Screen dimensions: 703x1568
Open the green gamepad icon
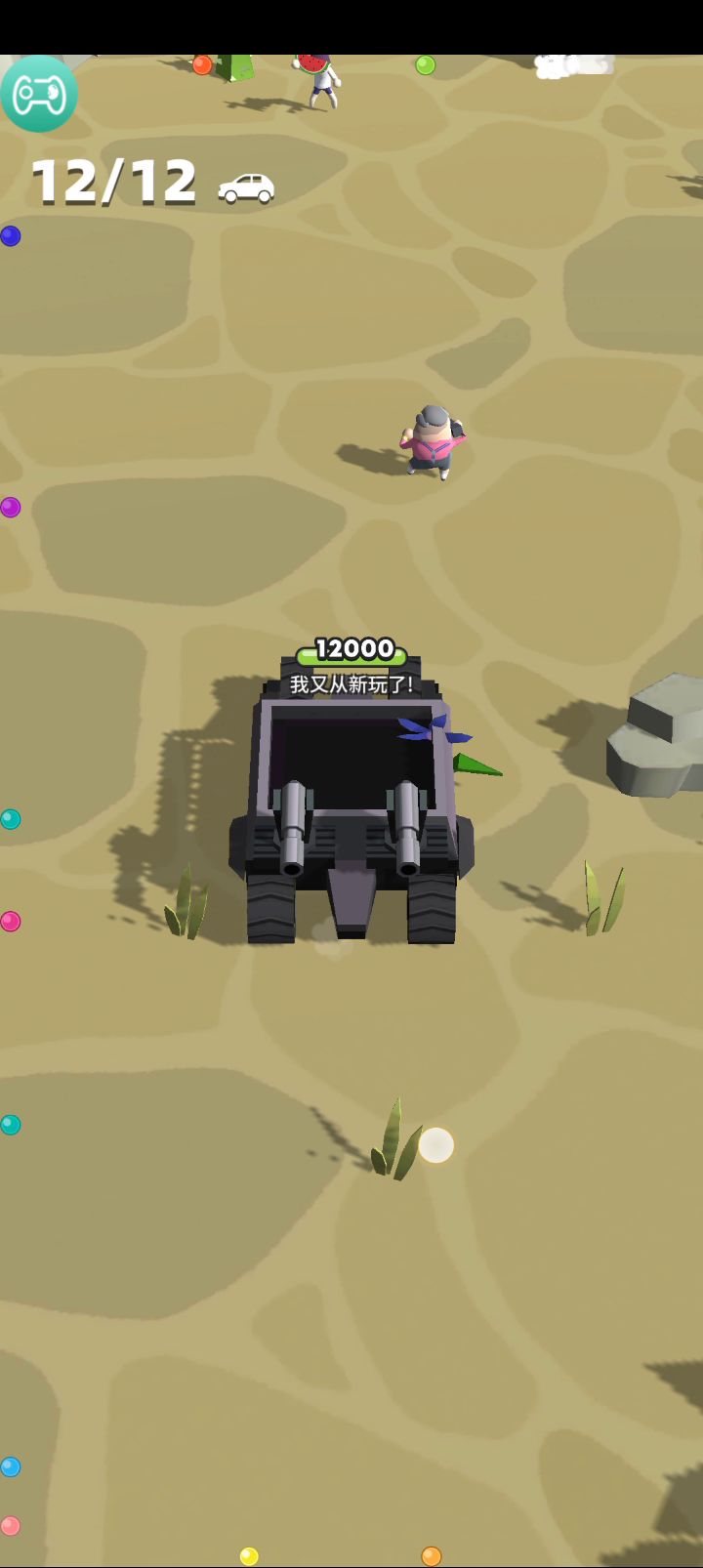coord(38,94)
